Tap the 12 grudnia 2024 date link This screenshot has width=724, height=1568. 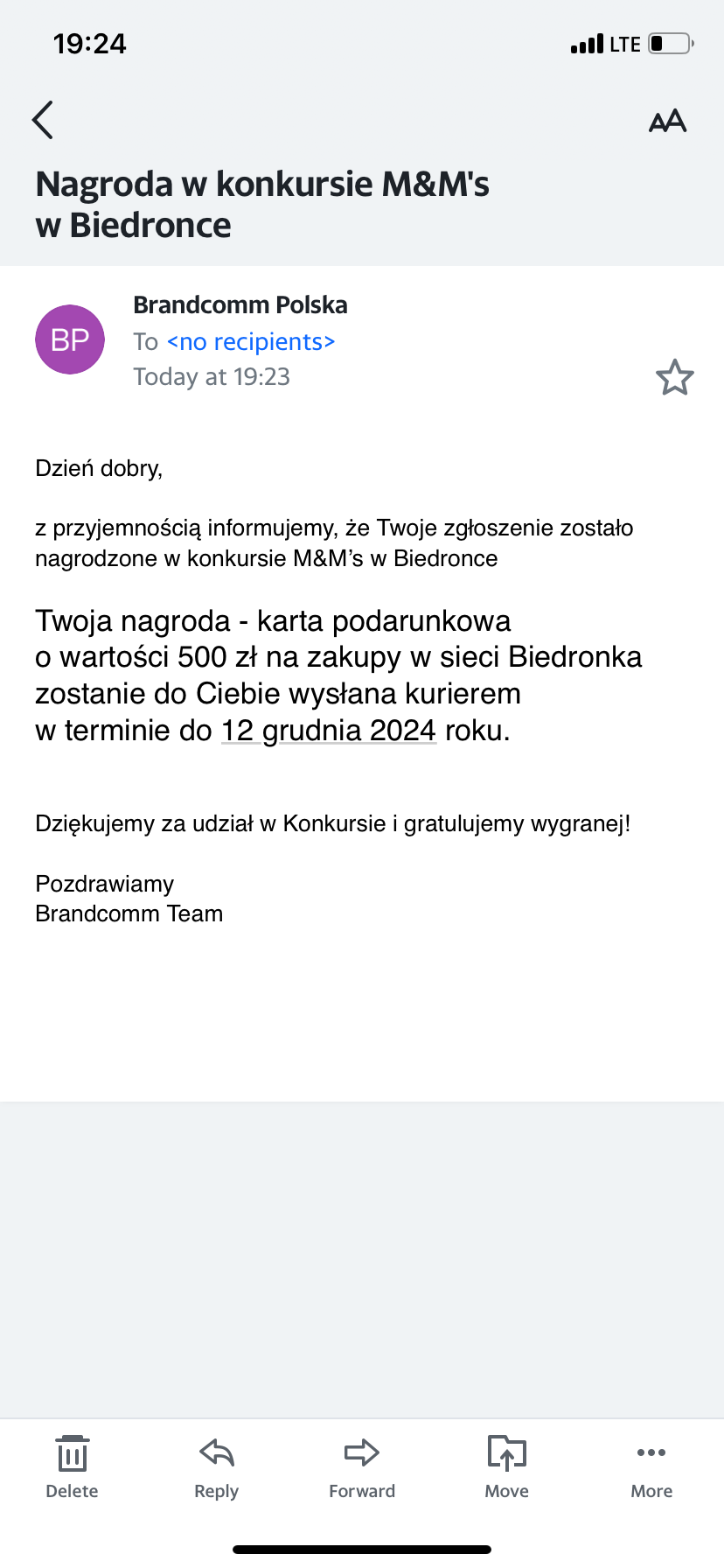coord(328,730)
